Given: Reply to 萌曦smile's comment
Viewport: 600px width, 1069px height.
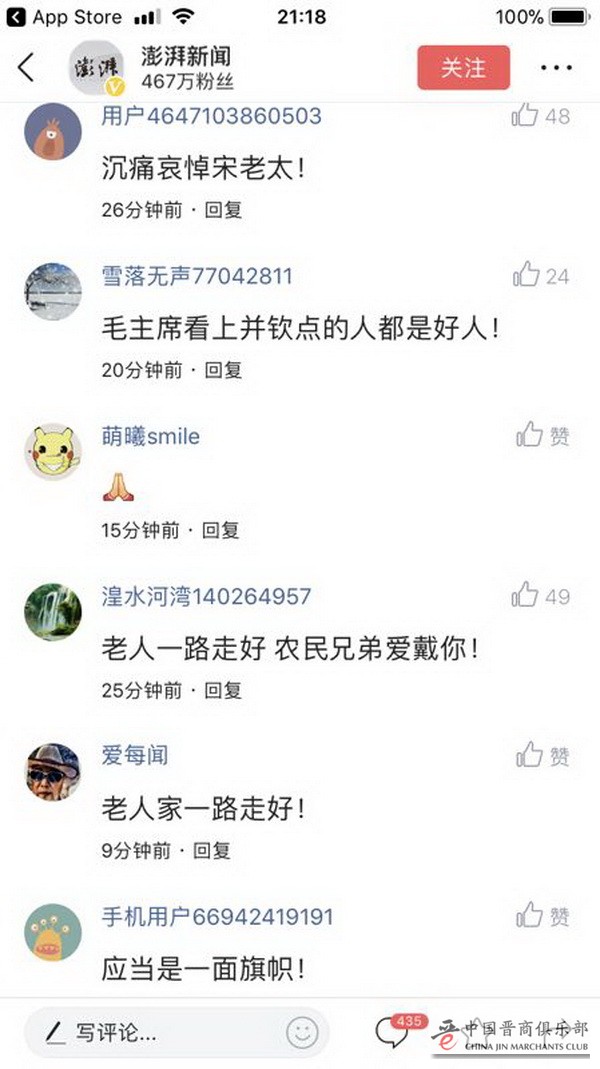Looking at the screenshot, I should pyautogui.click(x=221, y=530).
